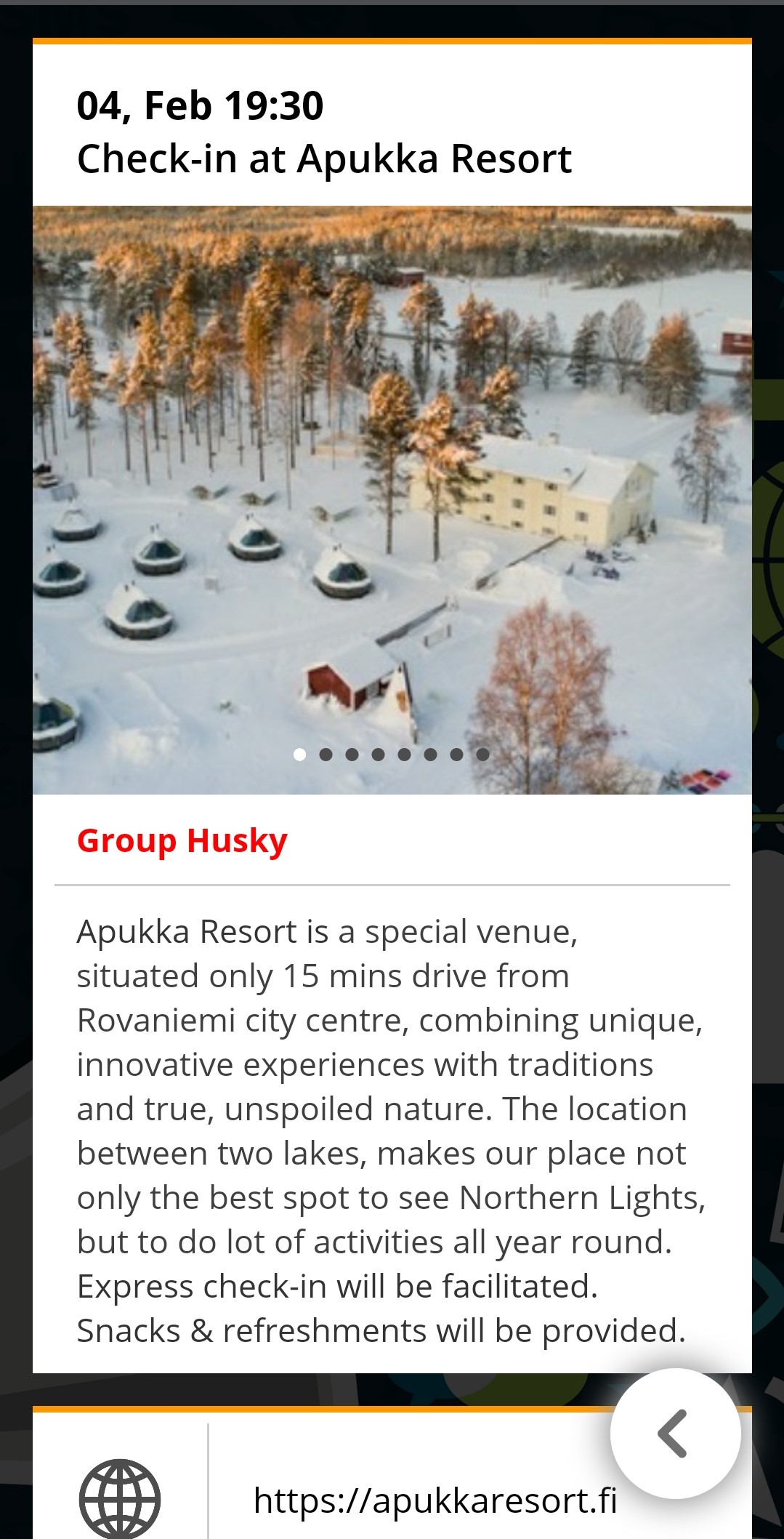
Task: Open the https://apukkaresort.fi website link
Action: point(435,1500)
